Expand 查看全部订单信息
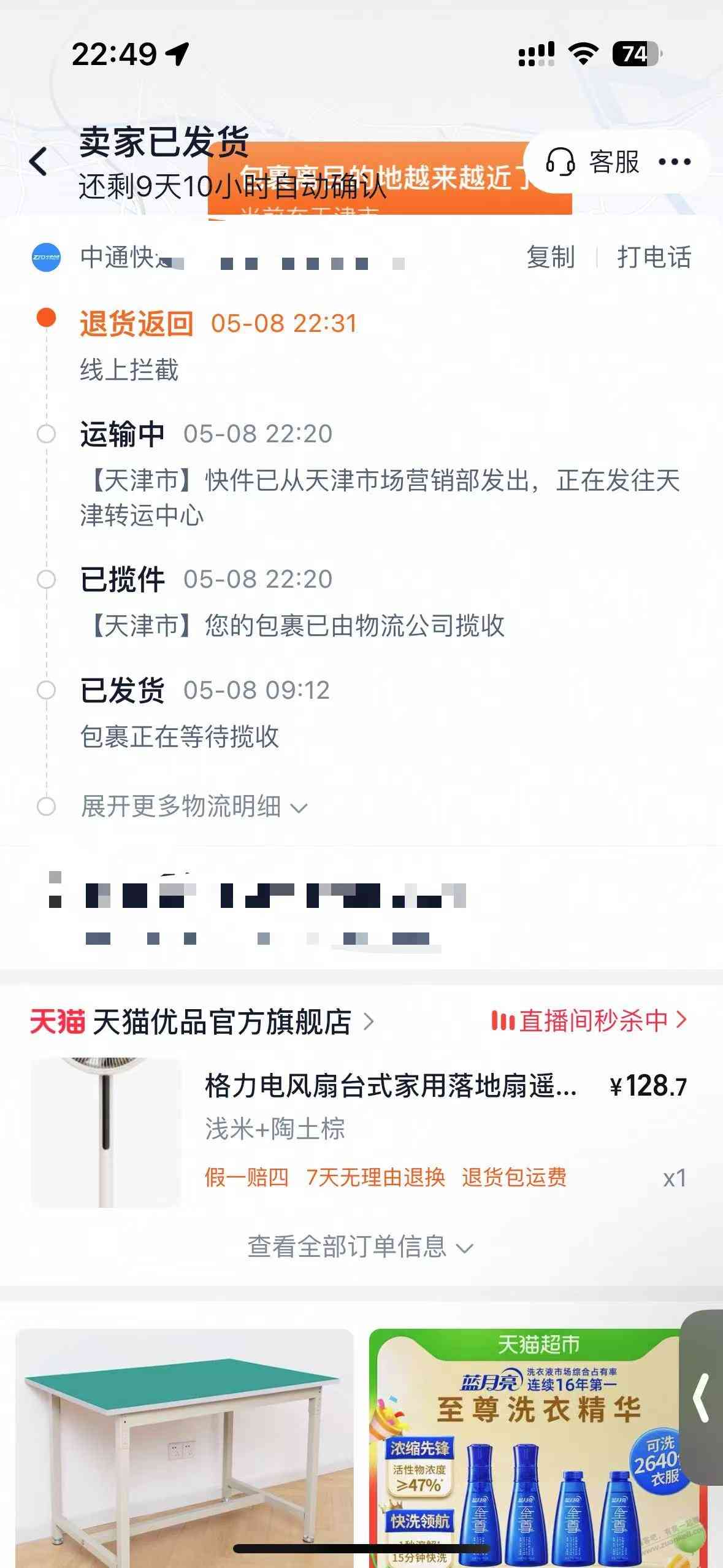Viewport: 723px width, 1568px height. click(361, 1247)
